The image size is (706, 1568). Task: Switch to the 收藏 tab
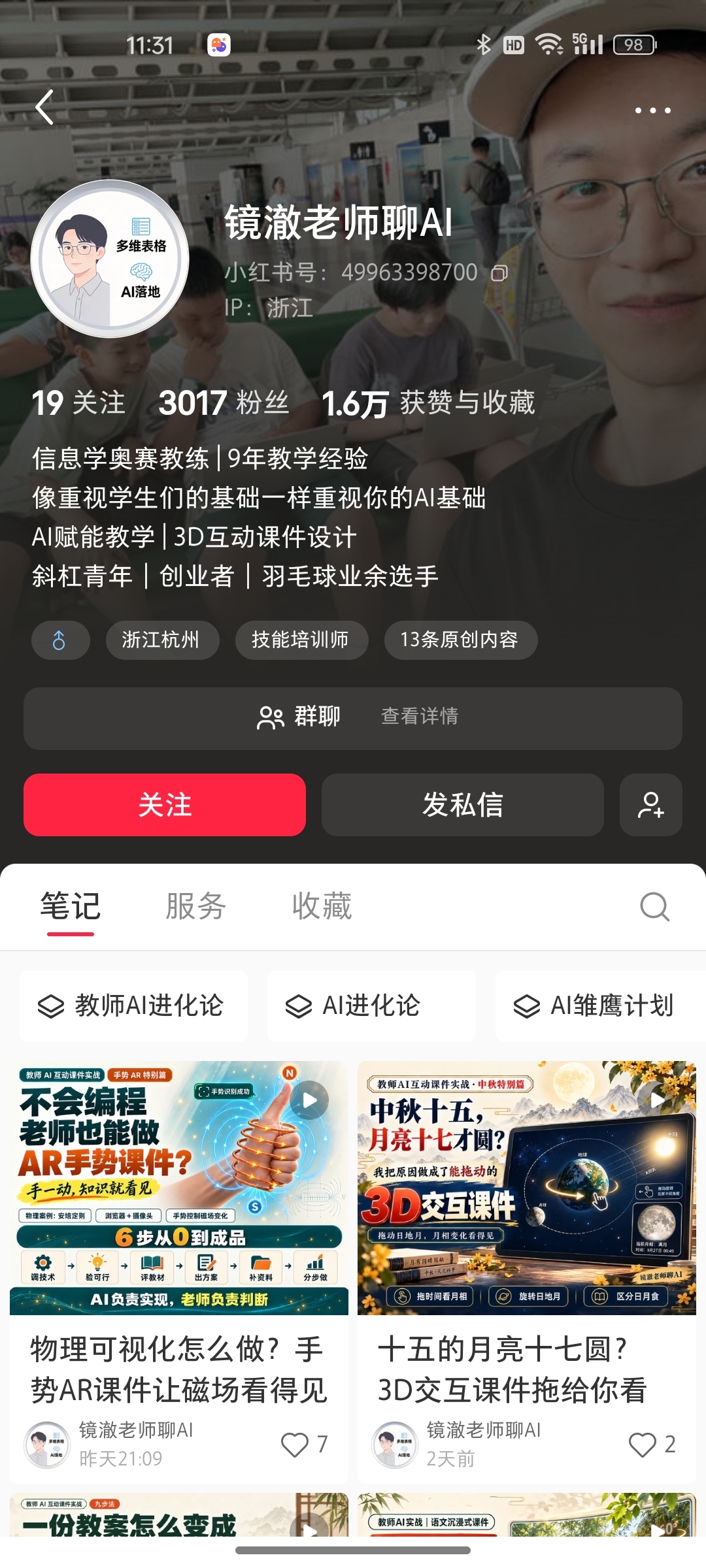pyautogui.click(x=322, y=907)
